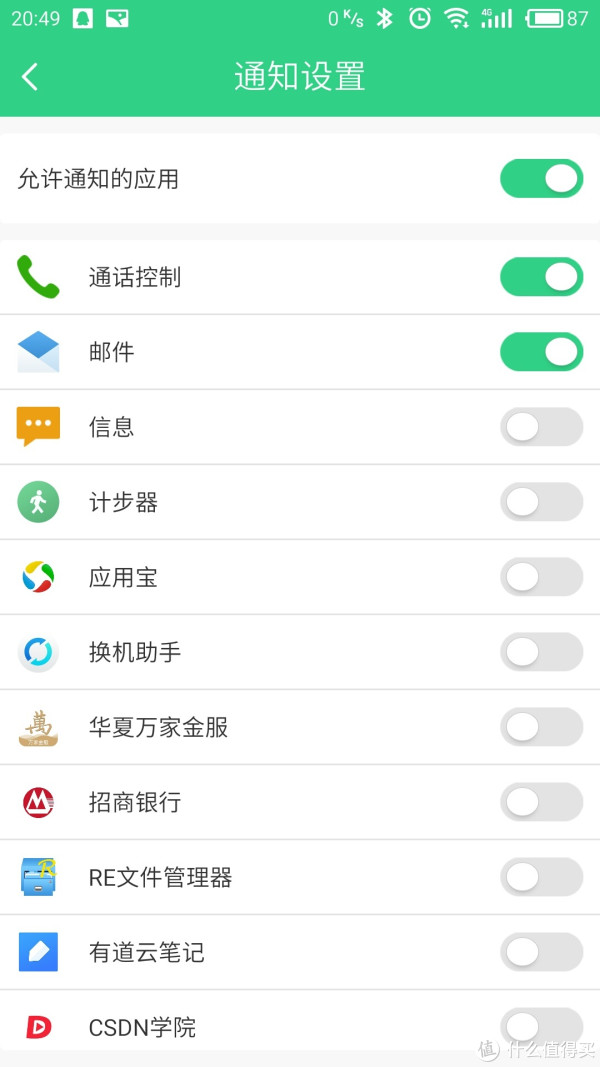The width and height of the screenshot is (600, 1067).
Task: Turn on 应用宝 notifications
Action: pos(541,577)
